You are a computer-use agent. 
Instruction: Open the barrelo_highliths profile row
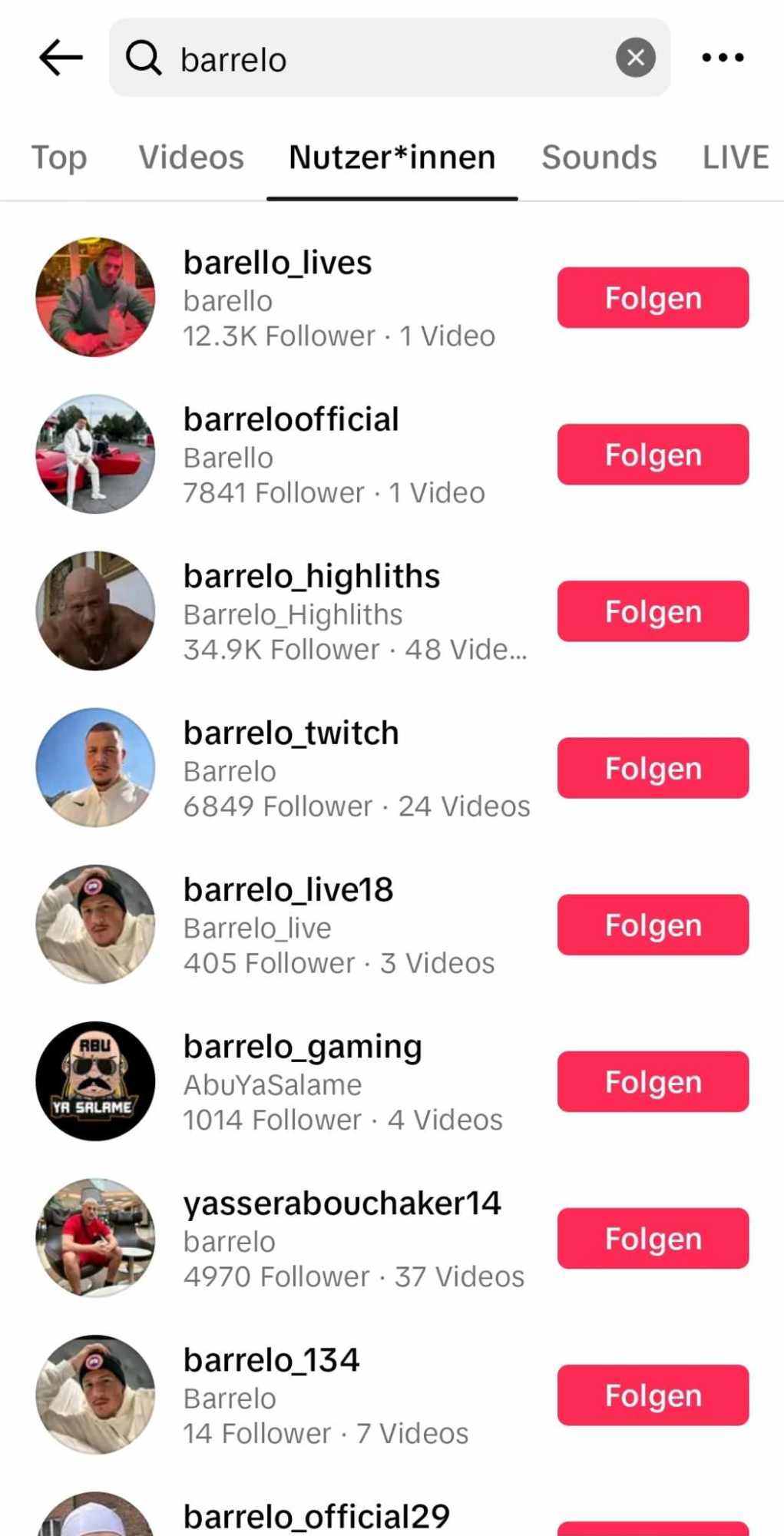(x=311, y=611)
